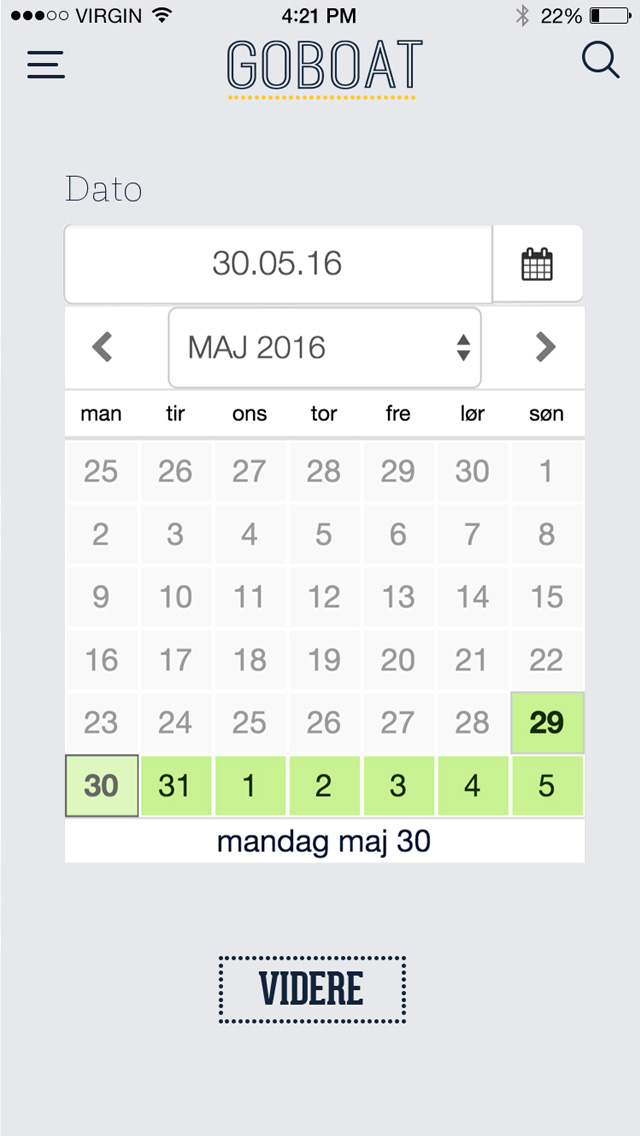Tap the date field showing 30.05.16
640x1136 pixels.
pyautogui.click(x=278, y=264)
